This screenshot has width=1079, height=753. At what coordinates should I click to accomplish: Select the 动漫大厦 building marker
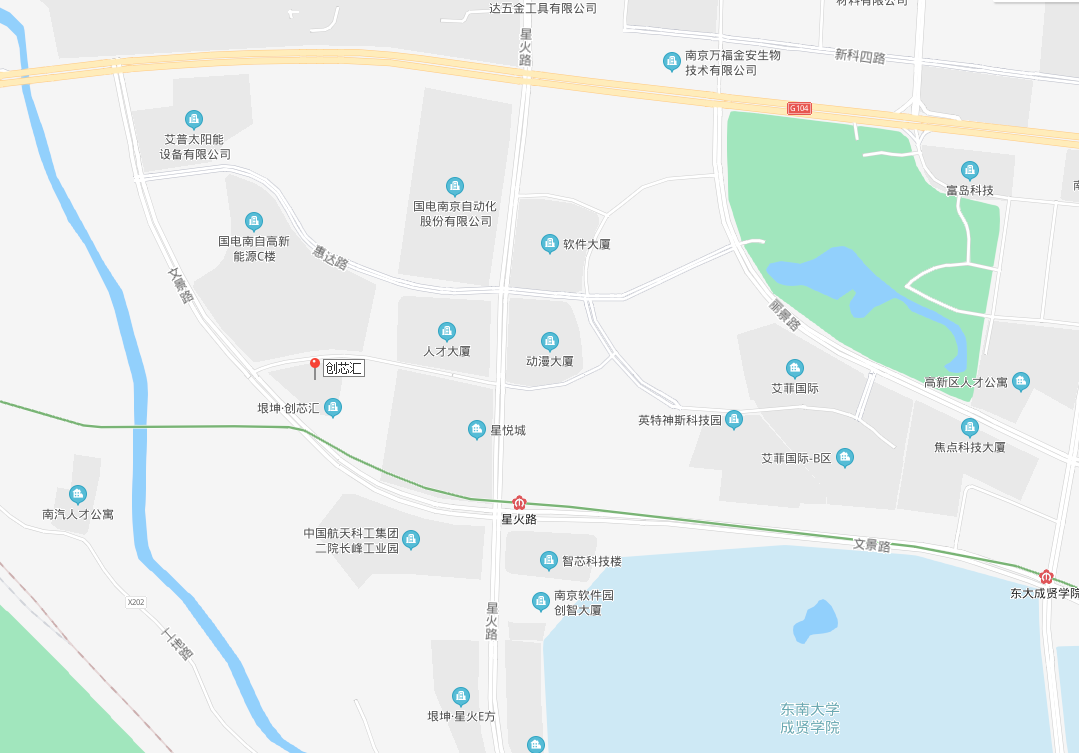click(549, 341)
